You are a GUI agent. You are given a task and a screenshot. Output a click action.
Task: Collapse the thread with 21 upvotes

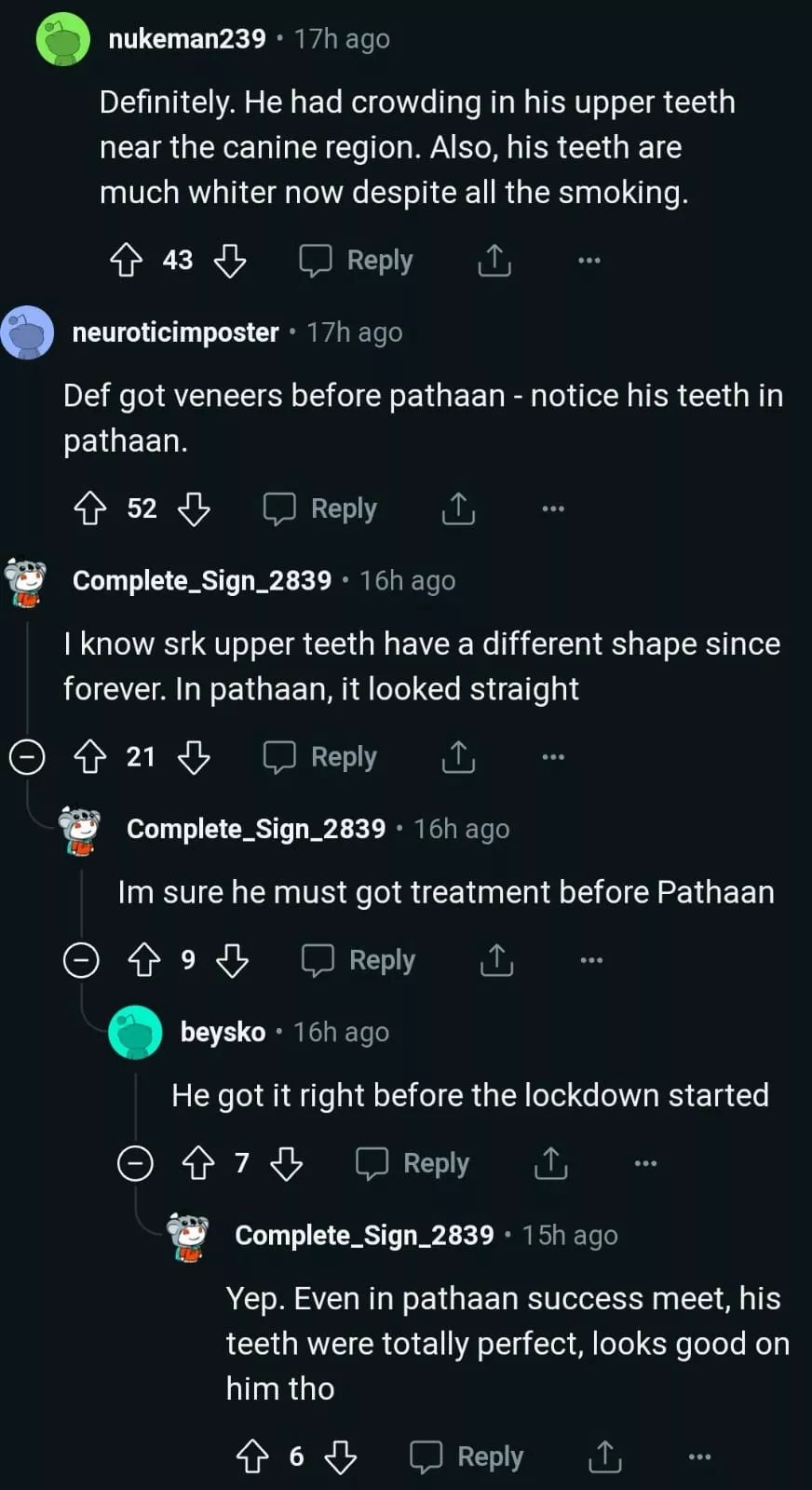(27, 756)
